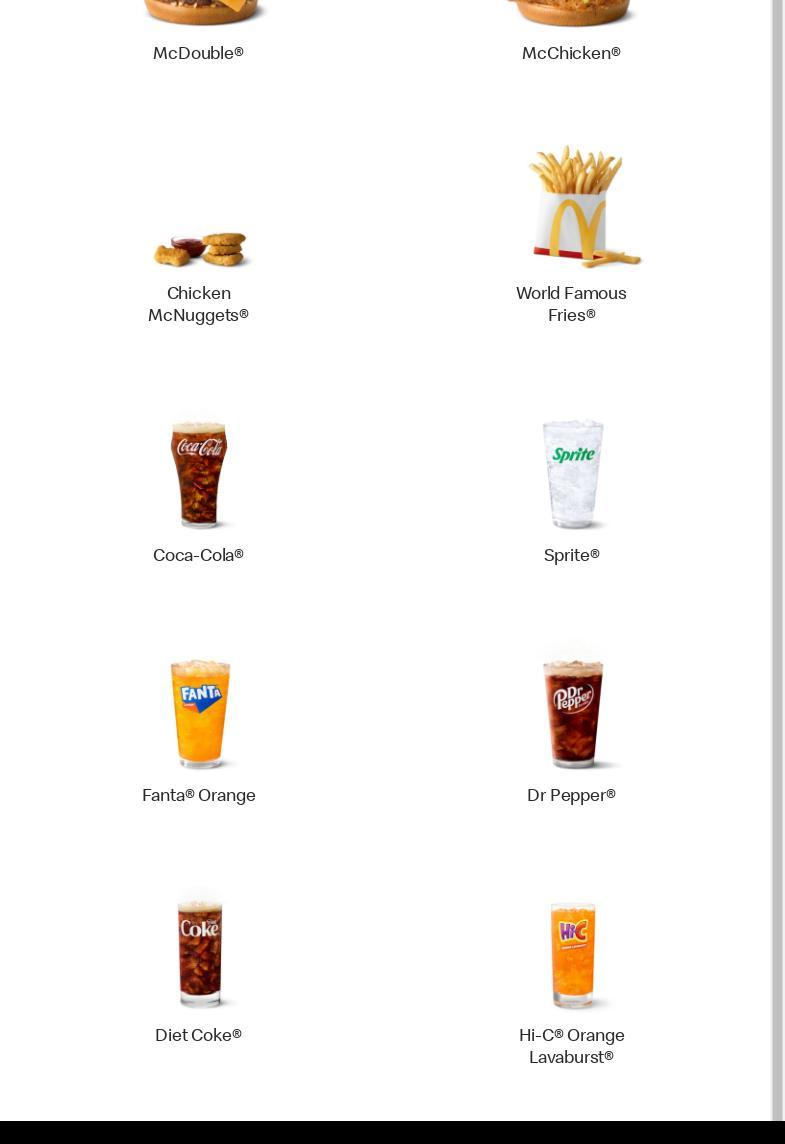Select the Sprite drink
This screenshot has width=785, height=1144.
[x=572, y=475]
